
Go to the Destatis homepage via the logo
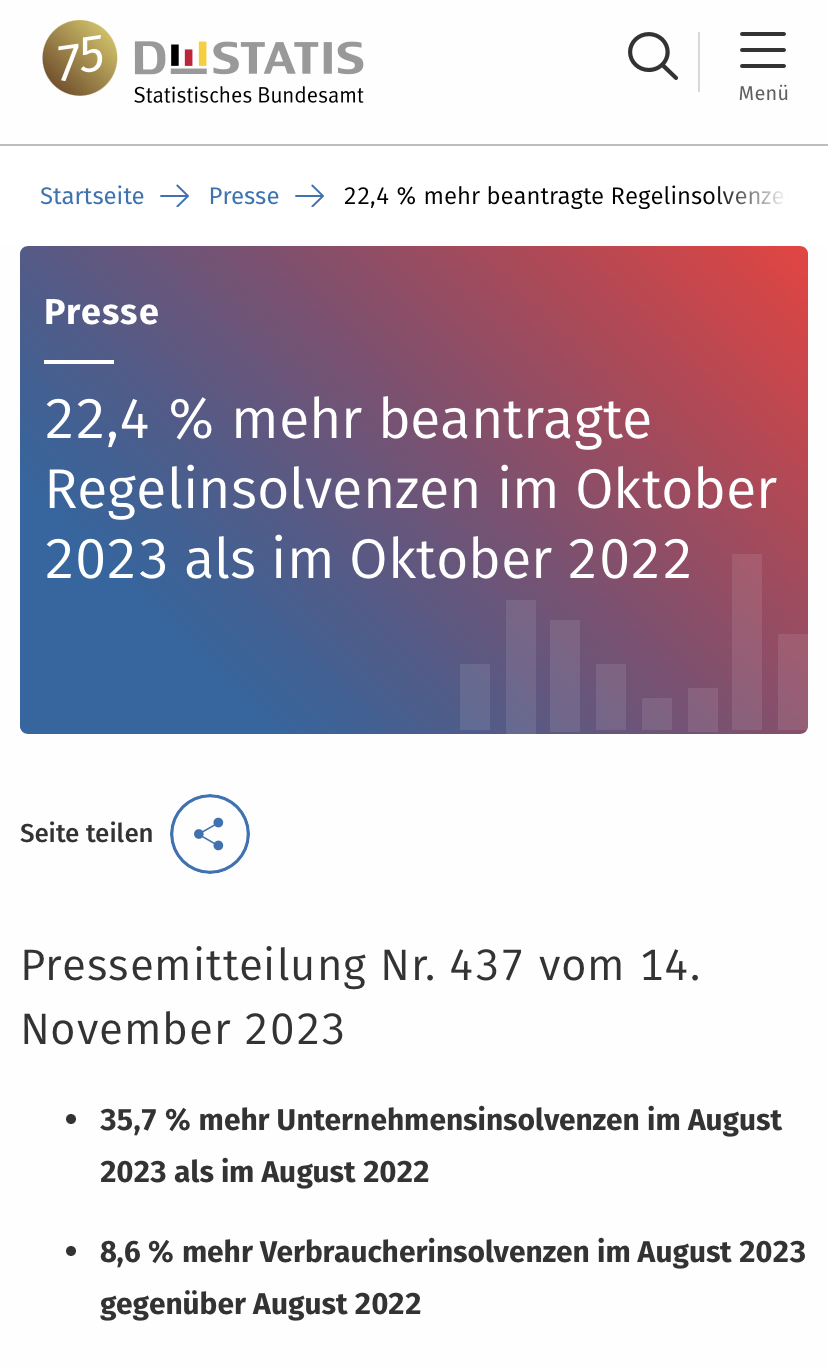(203, 63)
